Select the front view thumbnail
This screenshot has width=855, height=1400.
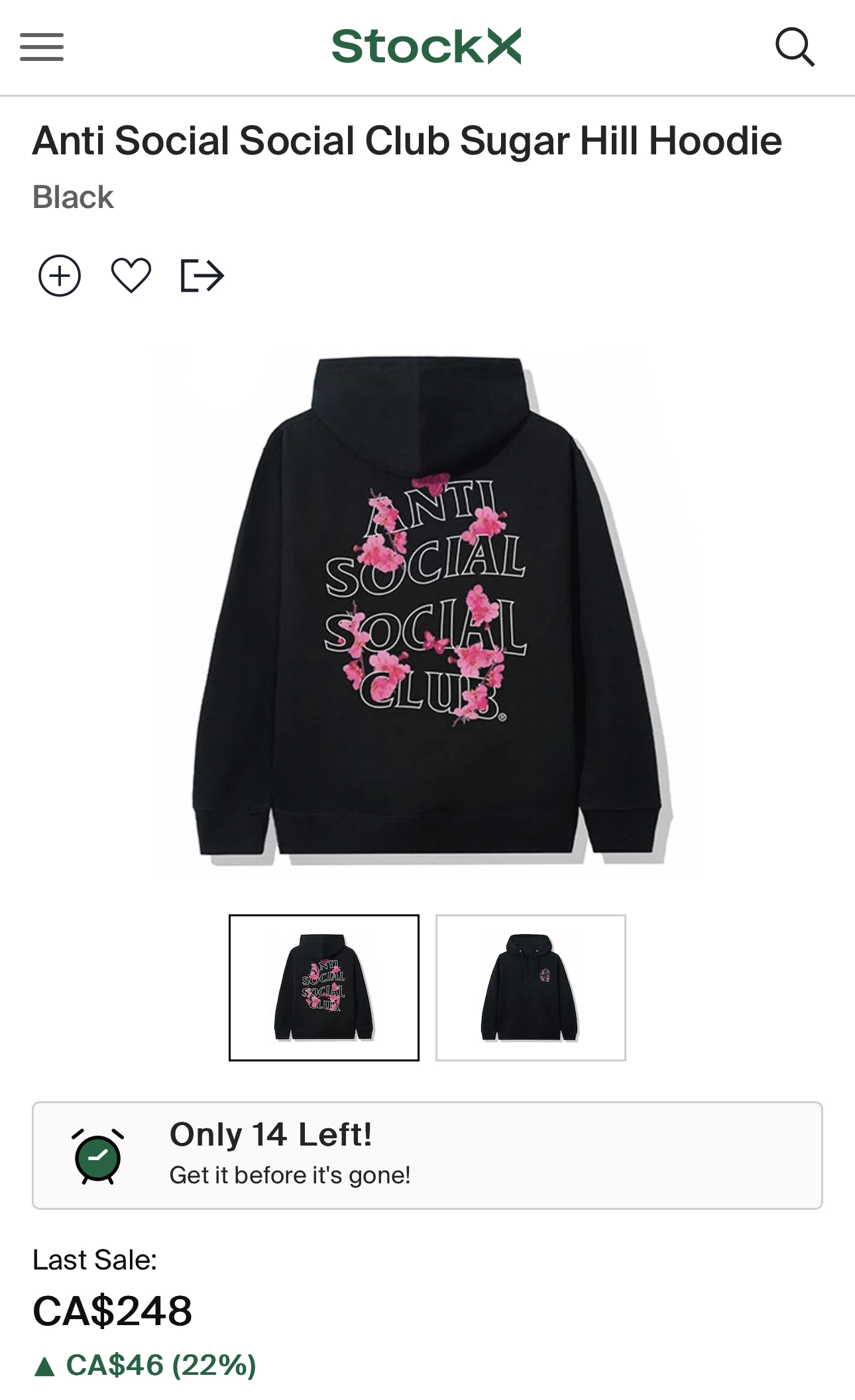pos(530,987)
